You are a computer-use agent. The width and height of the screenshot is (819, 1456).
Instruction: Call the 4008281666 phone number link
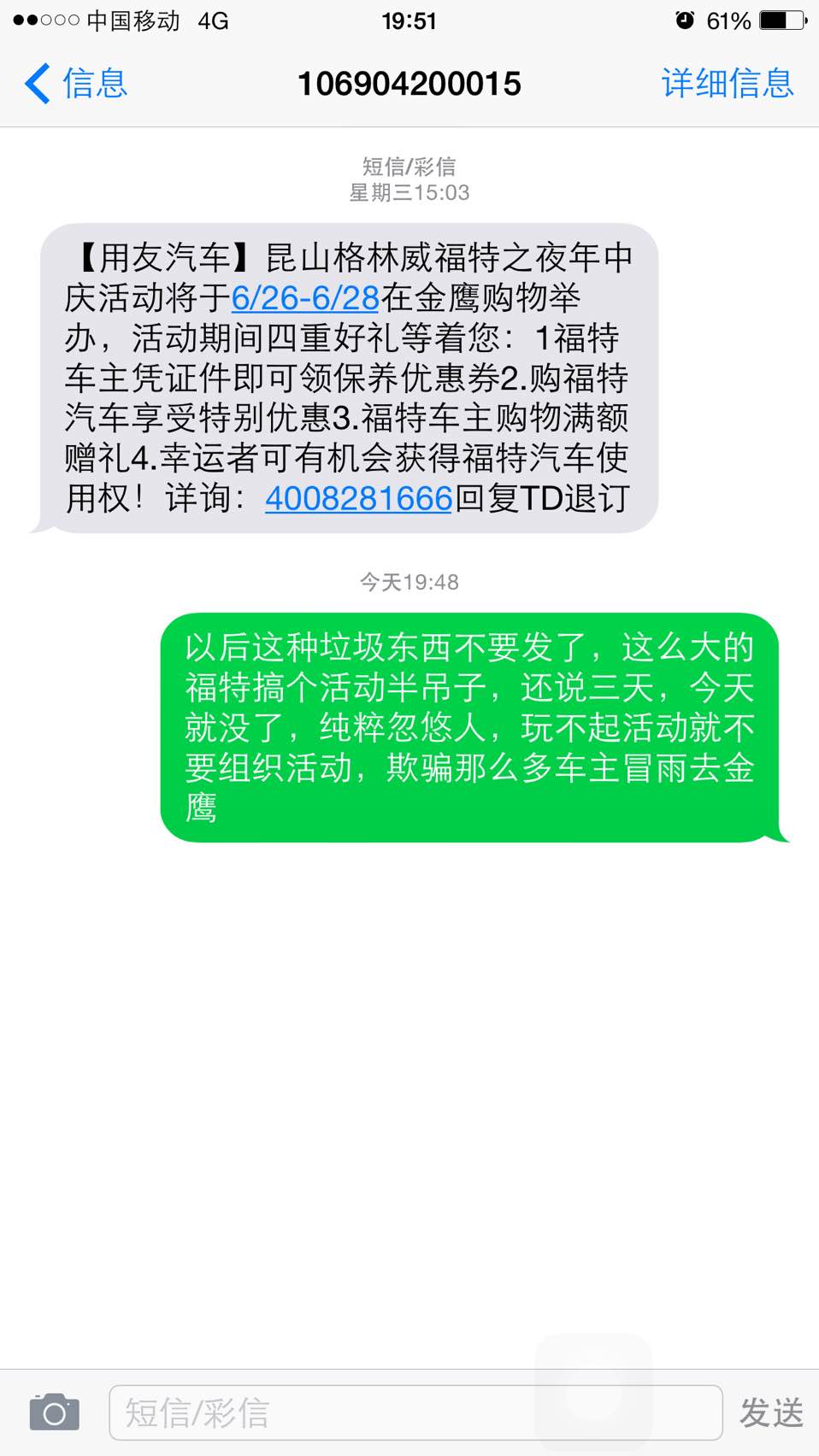[358, 498]
